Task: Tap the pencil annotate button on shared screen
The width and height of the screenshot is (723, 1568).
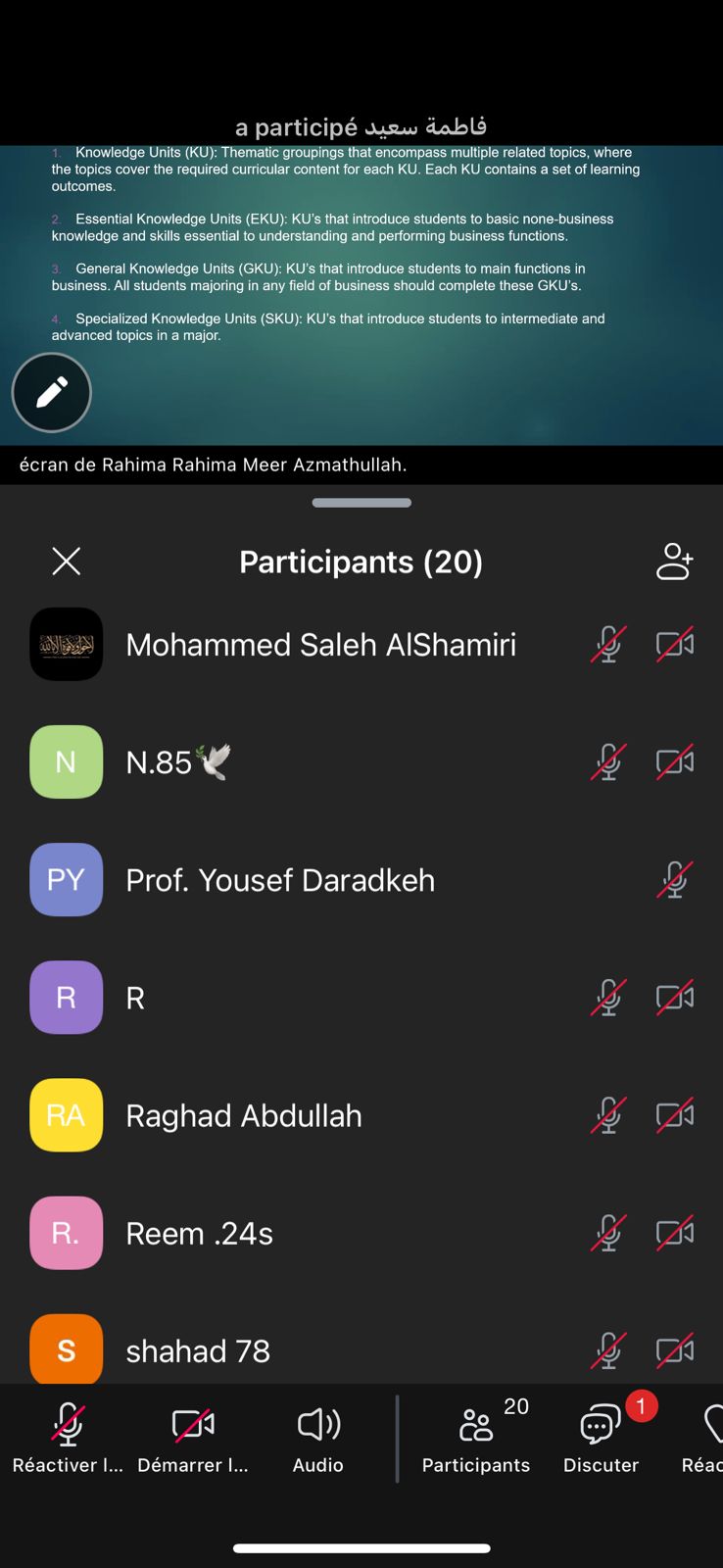Action: click(x=51, y=393)
